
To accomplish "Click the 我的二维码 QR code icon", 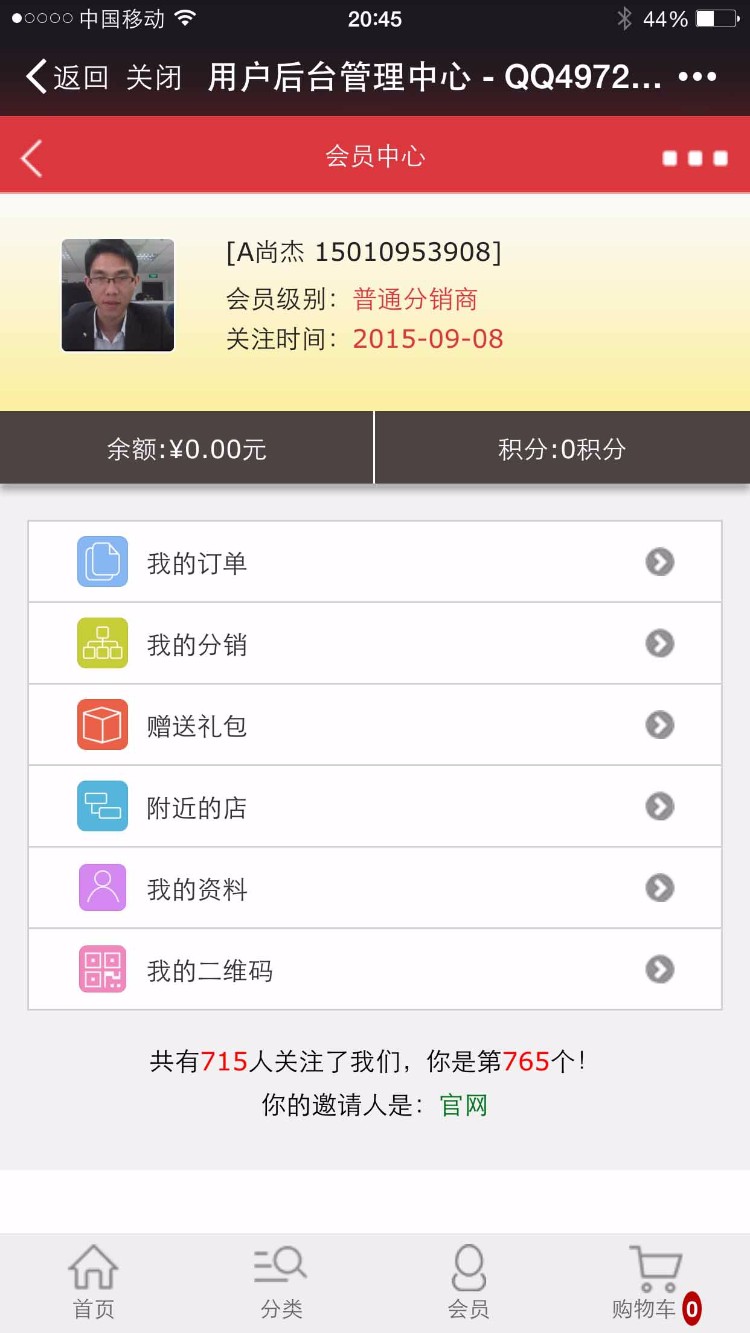I will pyautogui.click(x=100, y=969).
